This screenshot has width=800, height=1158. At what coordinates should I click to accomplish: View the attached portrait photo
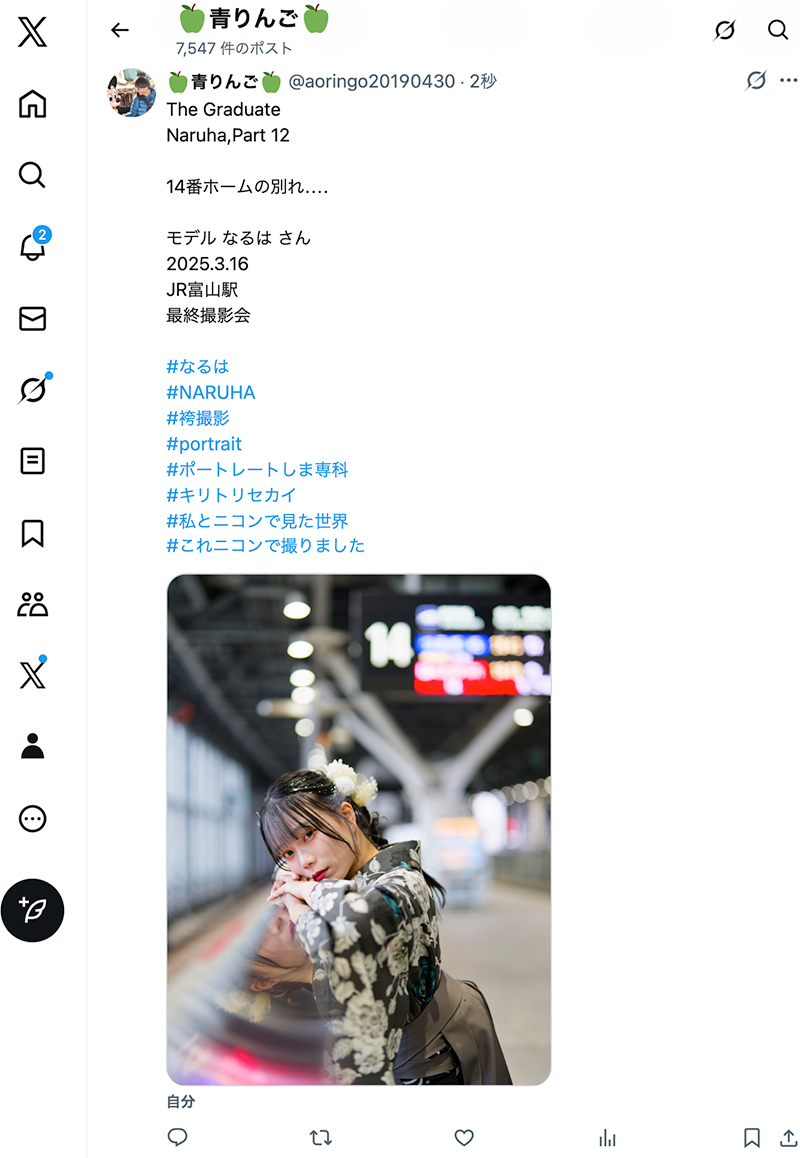358,829
